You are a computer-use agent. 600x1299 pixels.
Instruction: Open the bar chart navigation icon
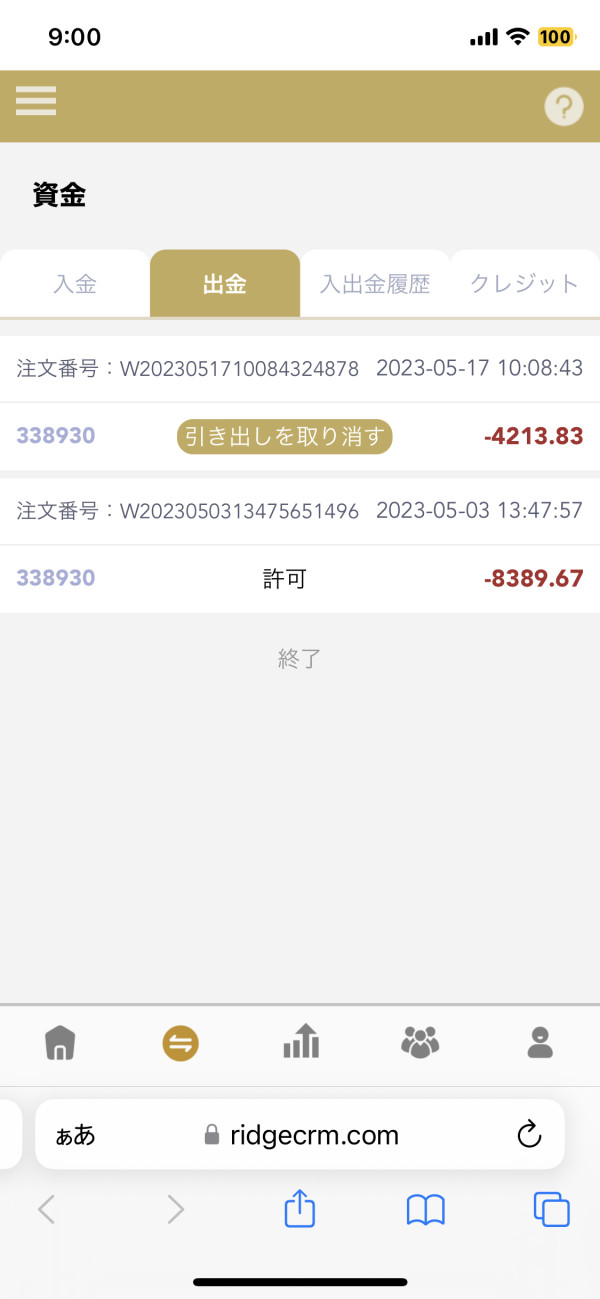(x=301, y=1042)
